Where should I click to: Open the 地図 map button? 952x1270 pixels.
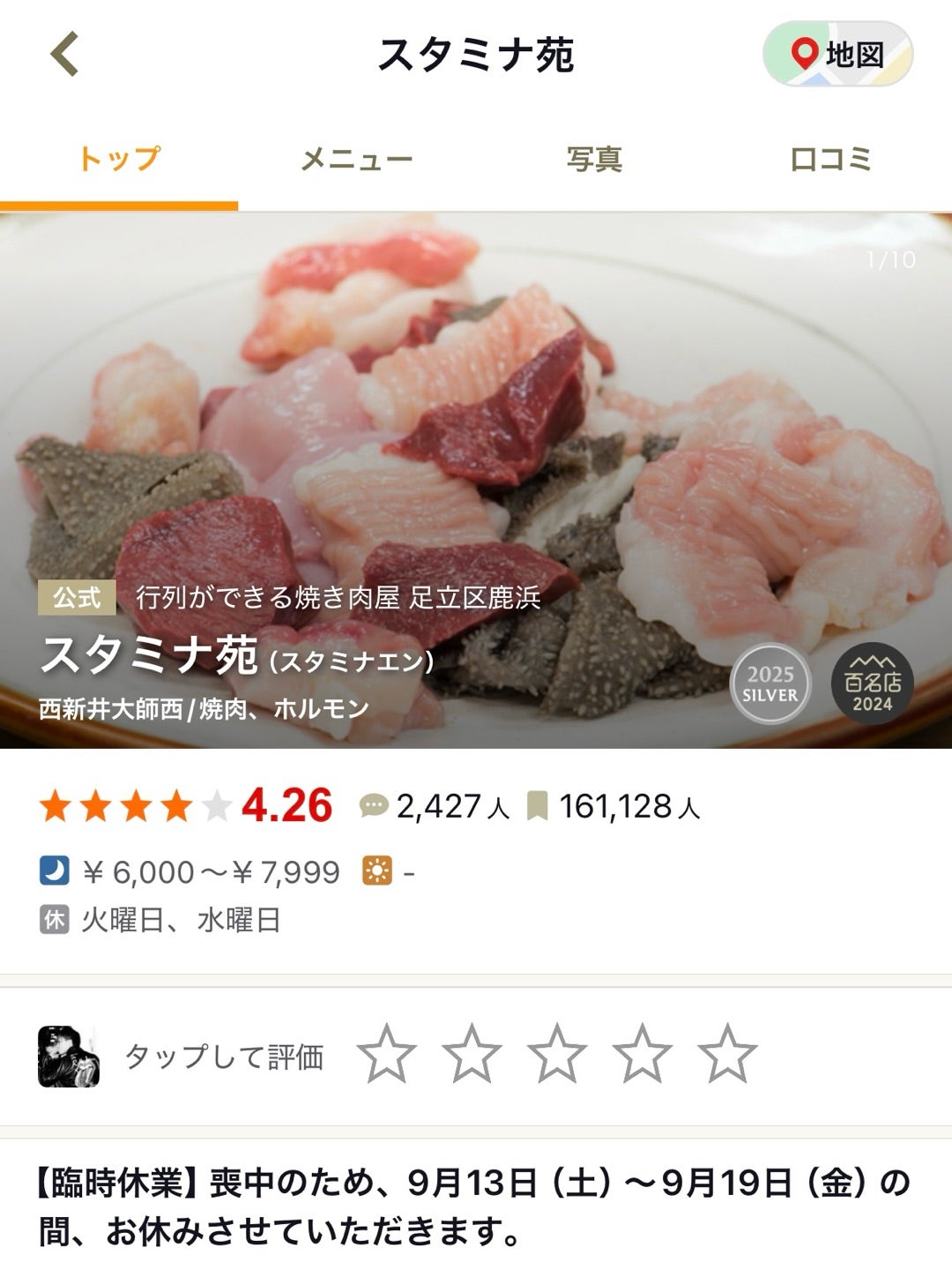(x=837, y=55)
